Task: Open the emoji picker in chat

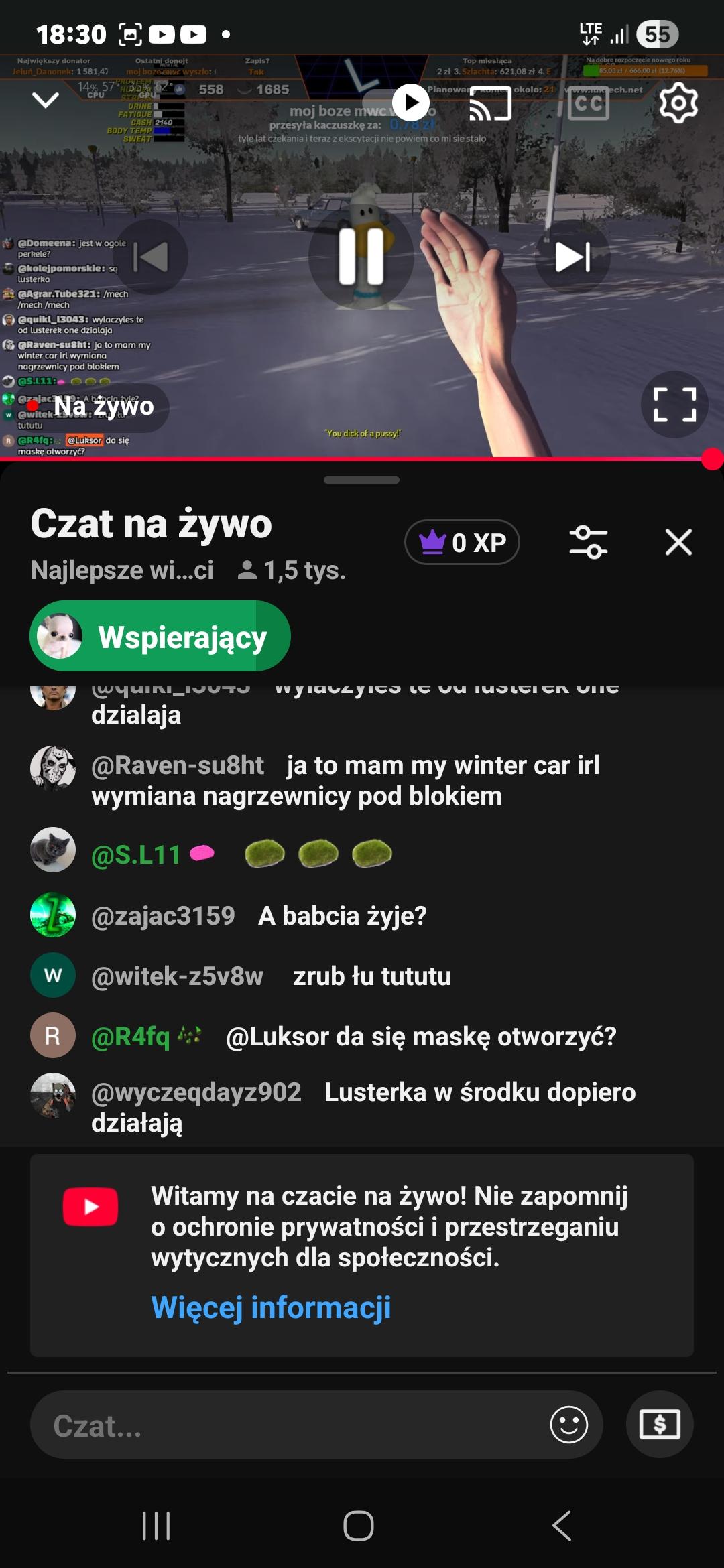Action: click(568, 1425)
